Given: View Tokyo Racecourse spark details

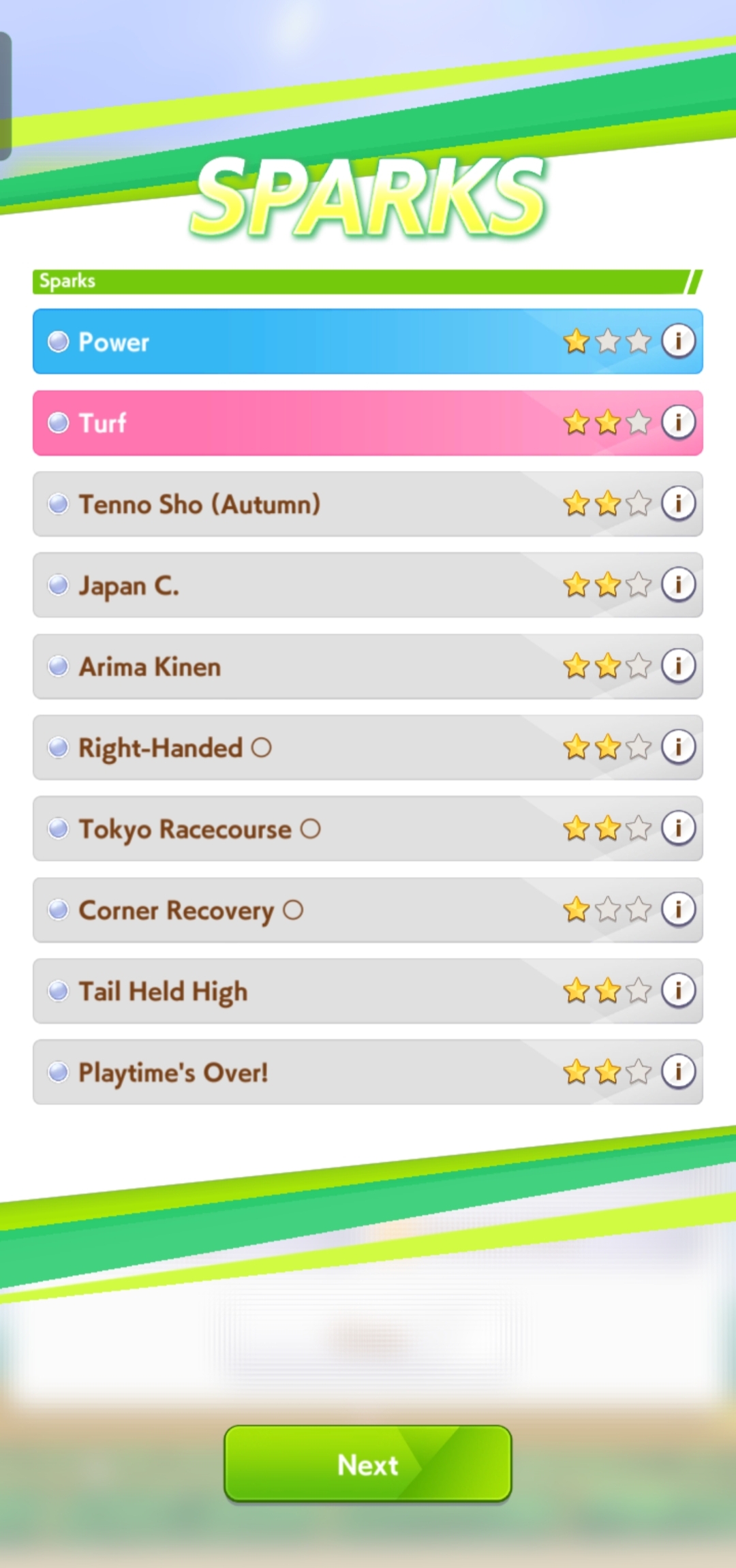Looking at the screenshot, I should click(678, 827).
